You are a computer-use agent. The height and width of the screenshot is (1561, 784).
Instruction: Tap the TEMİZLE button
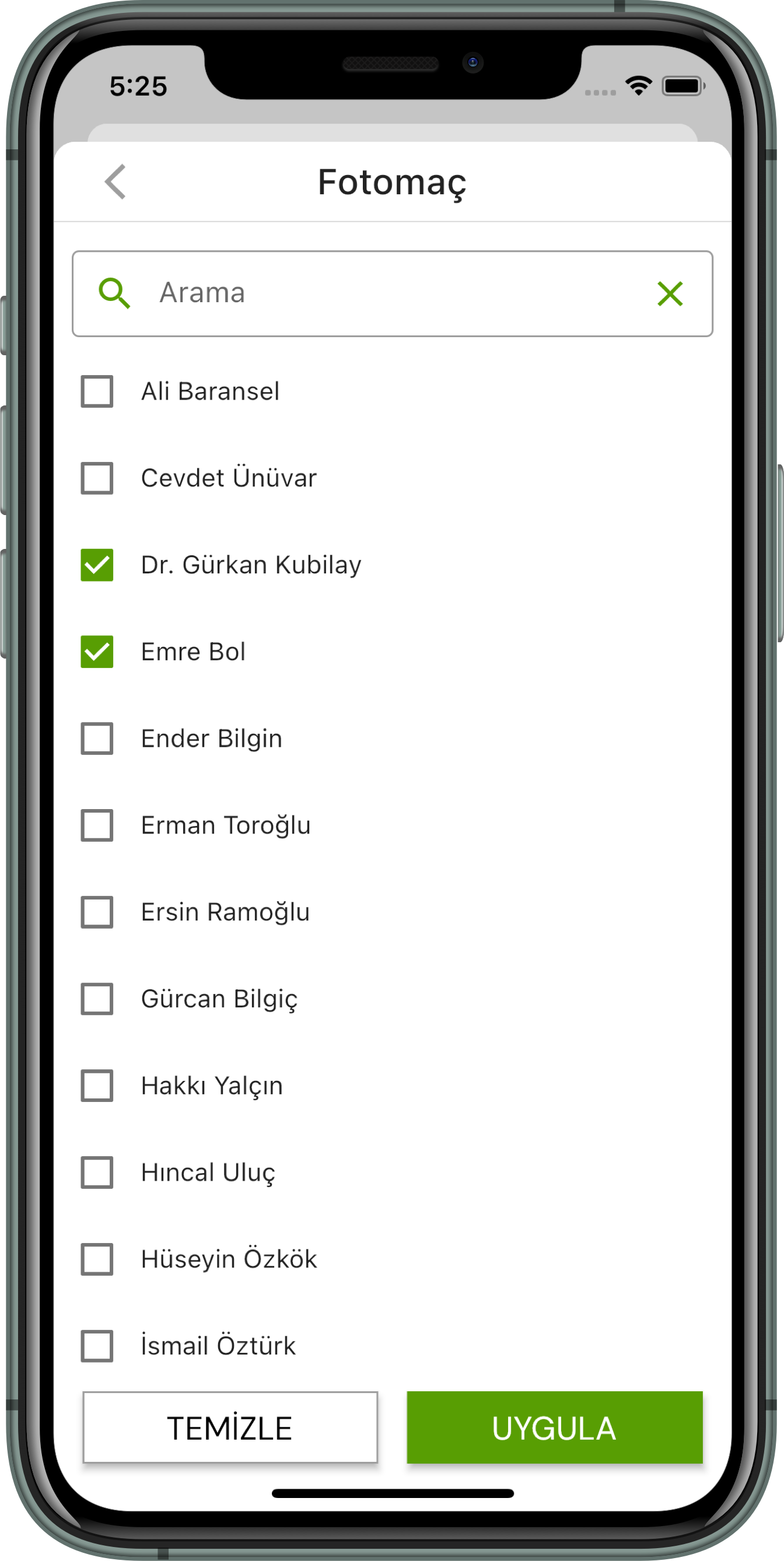point(230,1427)
